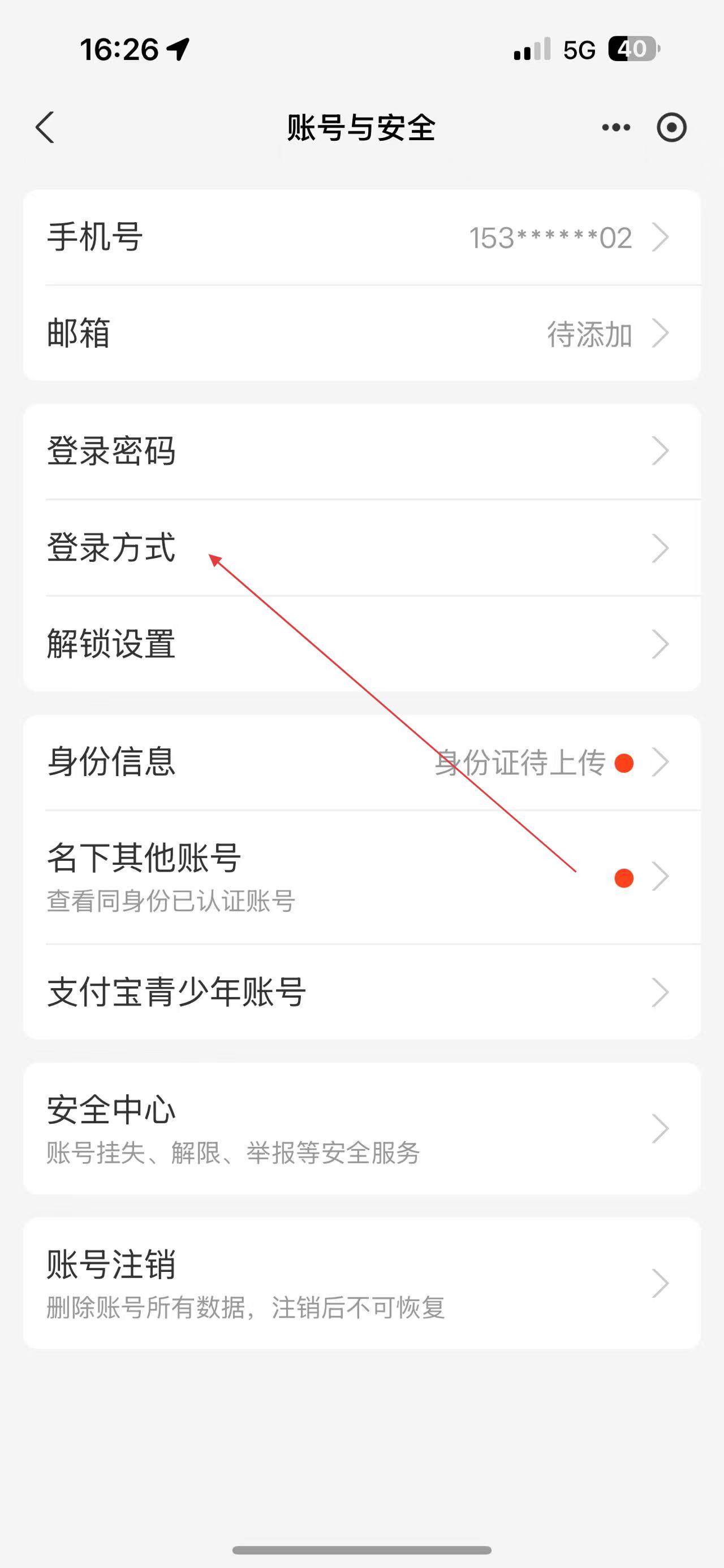Open 支付宝青少年账号 teen account

[361, 992]
